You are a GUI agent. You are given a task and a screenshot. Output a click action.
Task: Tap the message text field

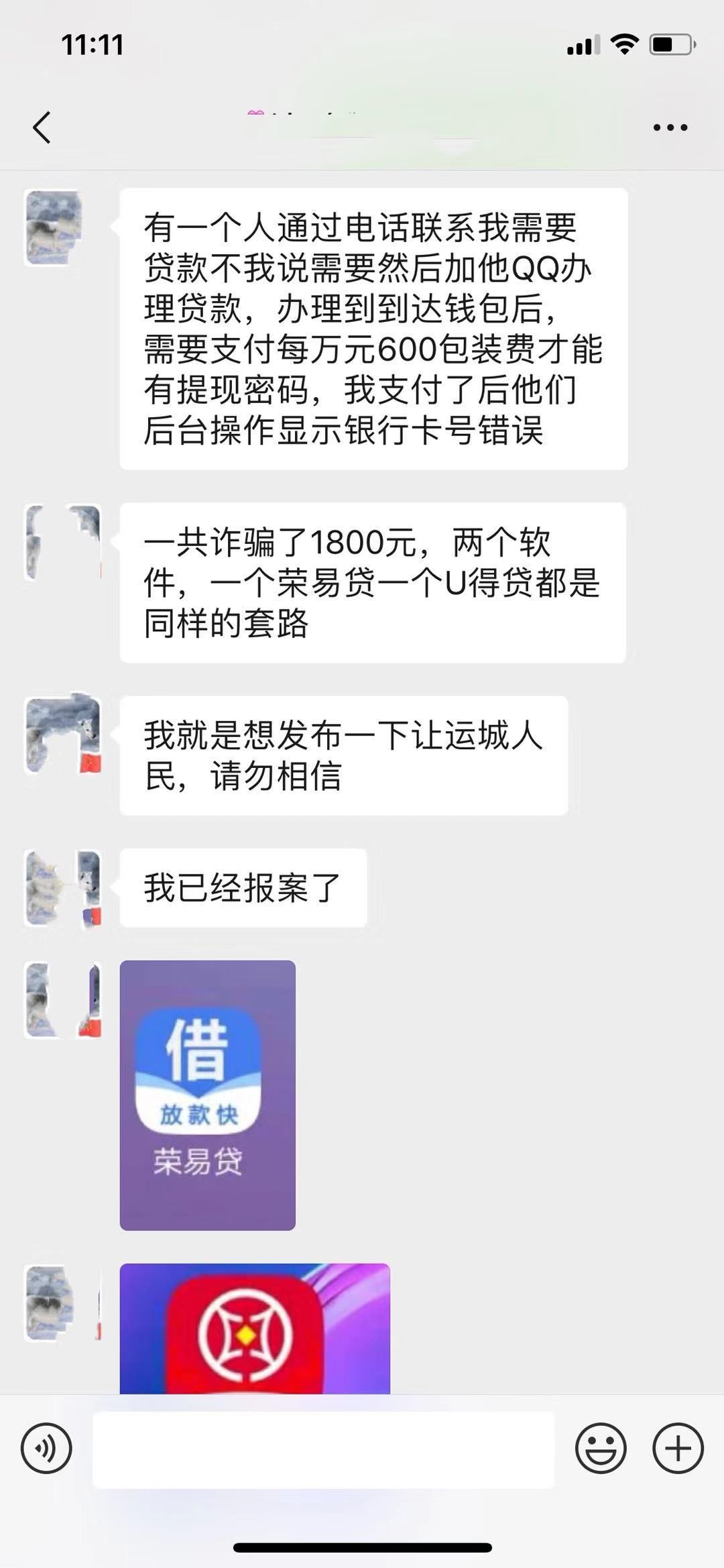(323, 1449)
